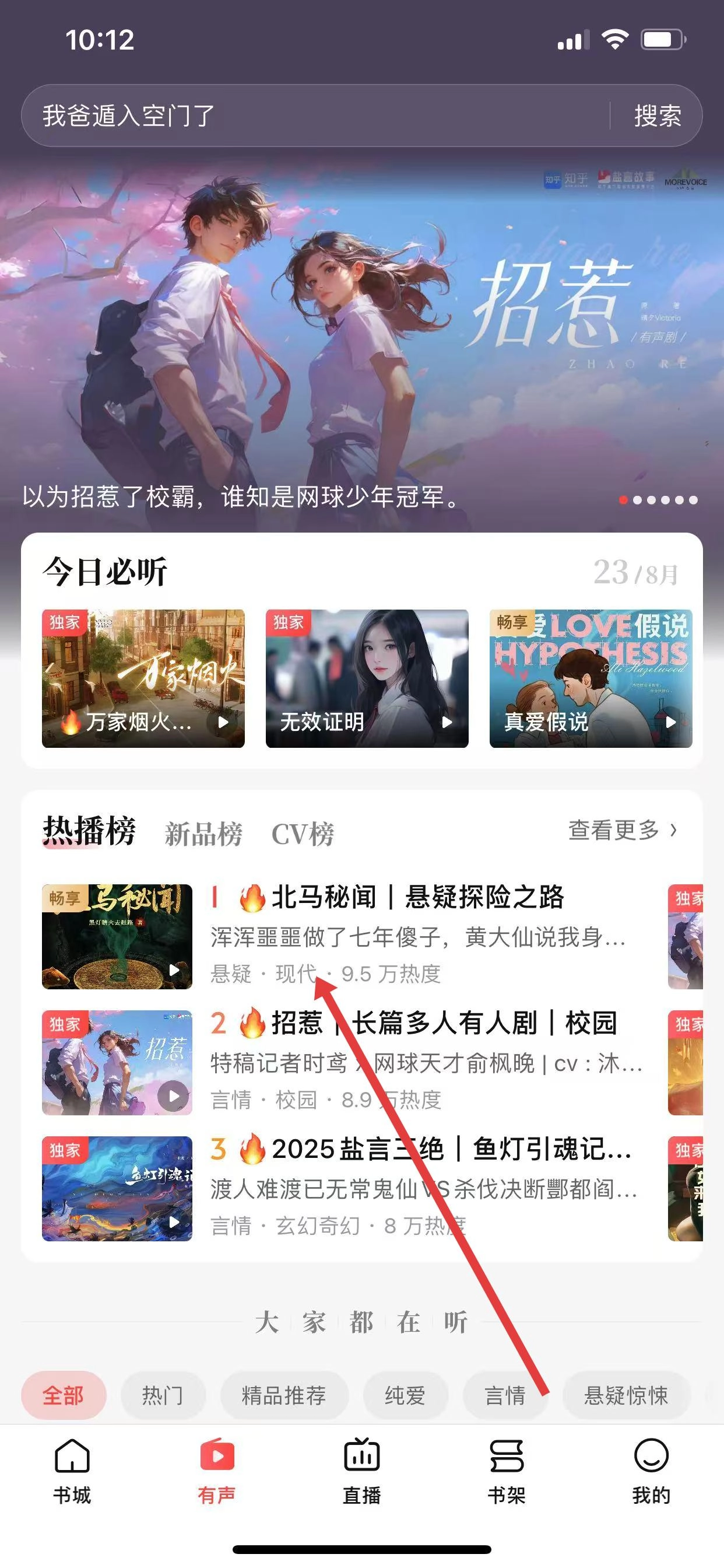Open 查看更多 for the ranking list

click(622, 829)
